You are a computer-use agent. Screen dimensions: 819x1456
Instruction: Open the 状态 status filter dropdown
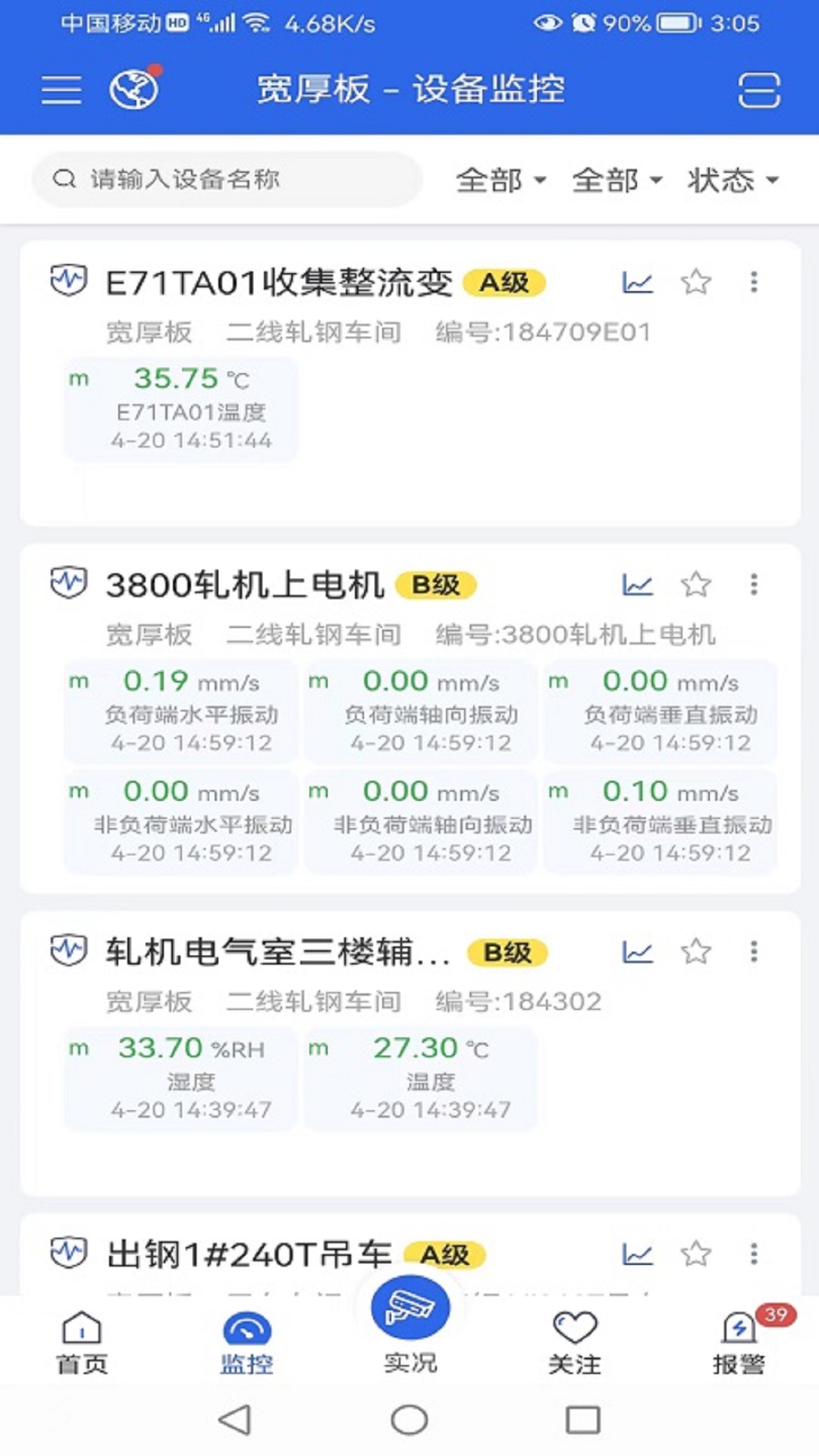coord(733,180)
